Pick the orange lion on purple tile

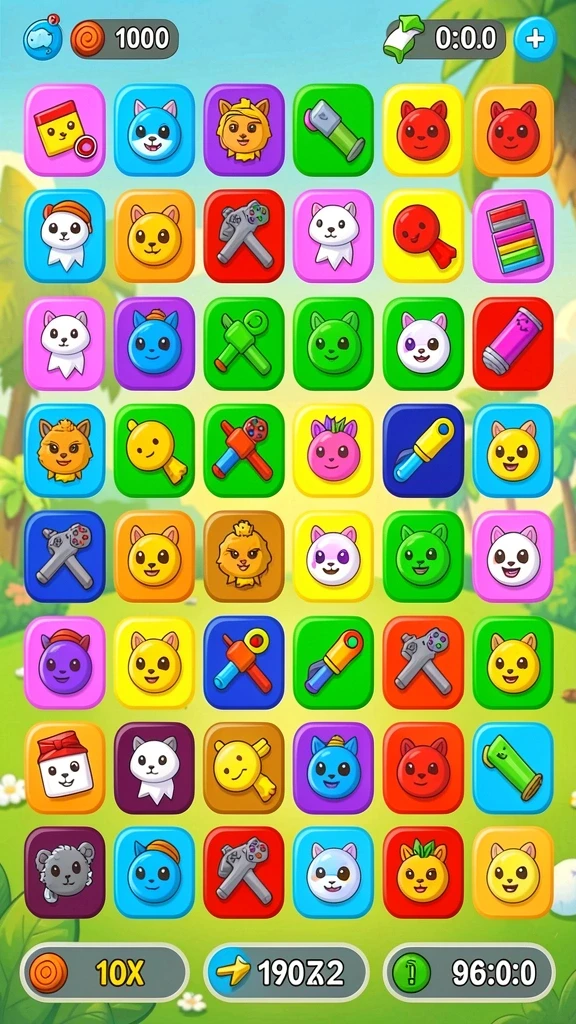tap(244, 129)
